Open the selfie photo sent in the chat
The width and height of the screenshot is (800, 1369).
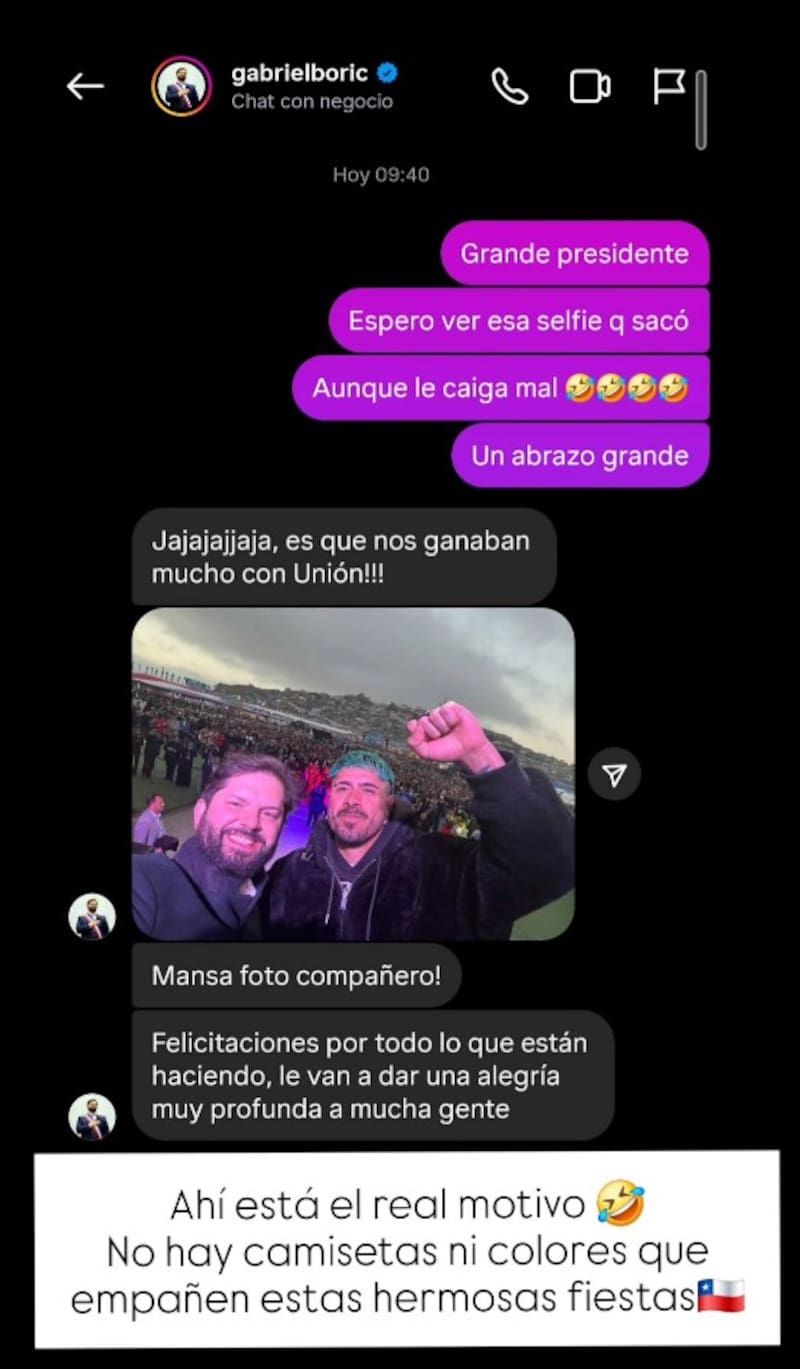(353, 774)
